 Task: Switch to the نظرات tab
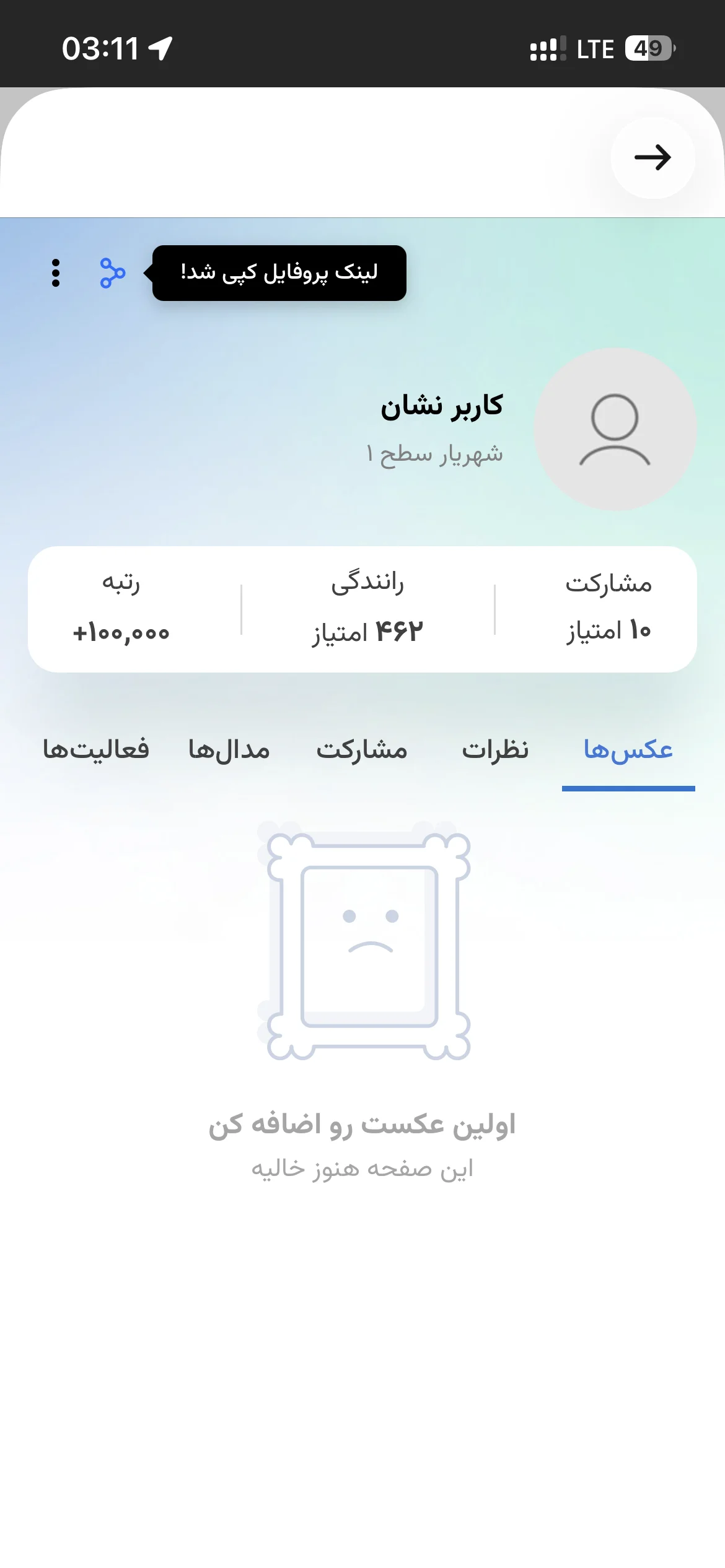(495, 750)
